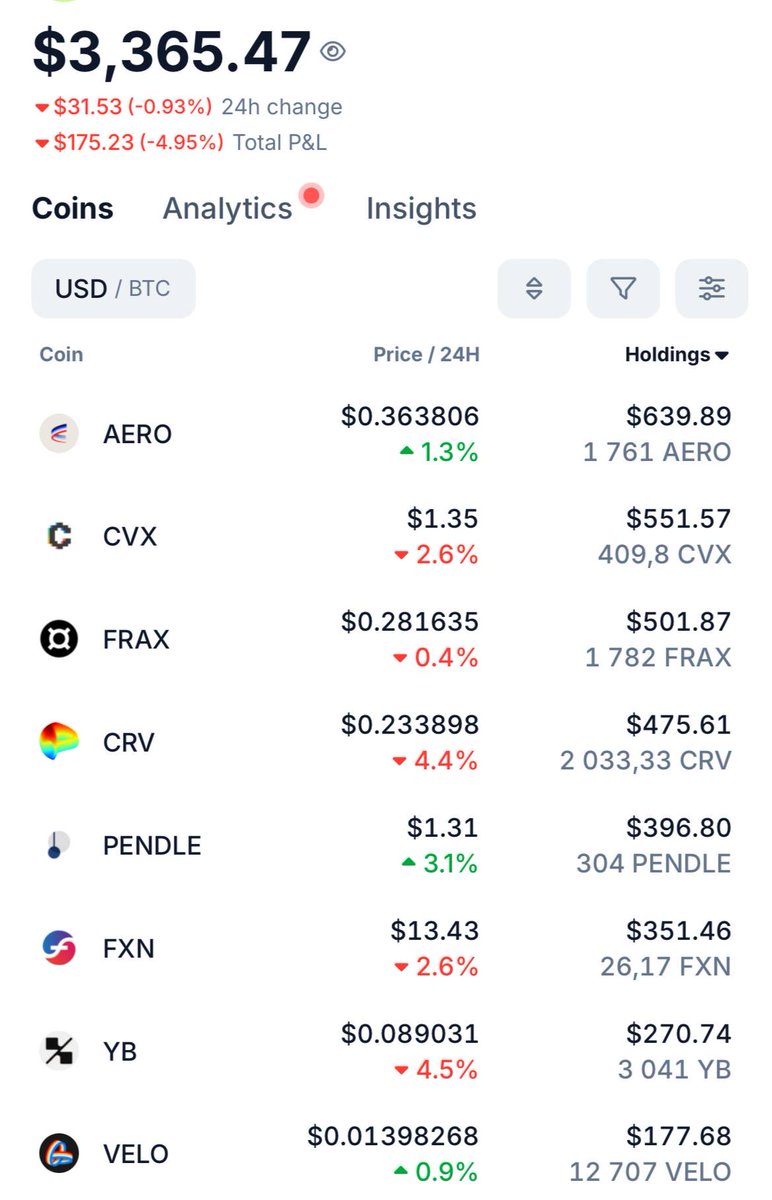
Task: View FRAX holding details
Action: 386,640
